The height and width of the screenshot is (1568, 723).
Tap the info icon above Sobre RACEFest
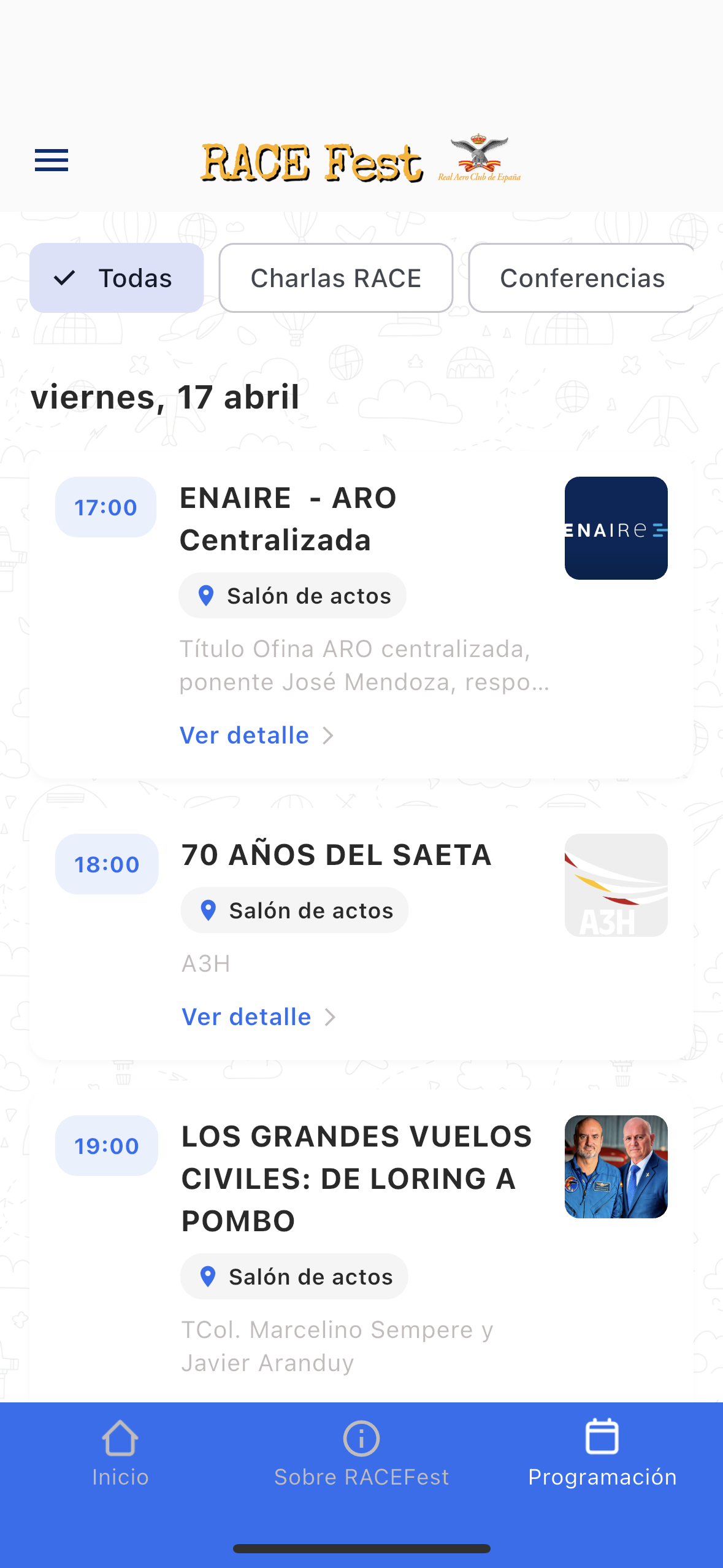point(361,1438)
